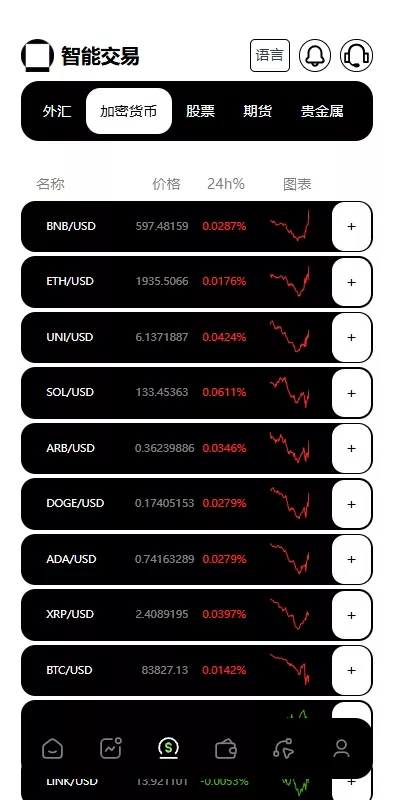Image resolution: width=394 pixels, height=800 pixels.
Task: Select the 股票 tab
Action: (x=200, y=111)
